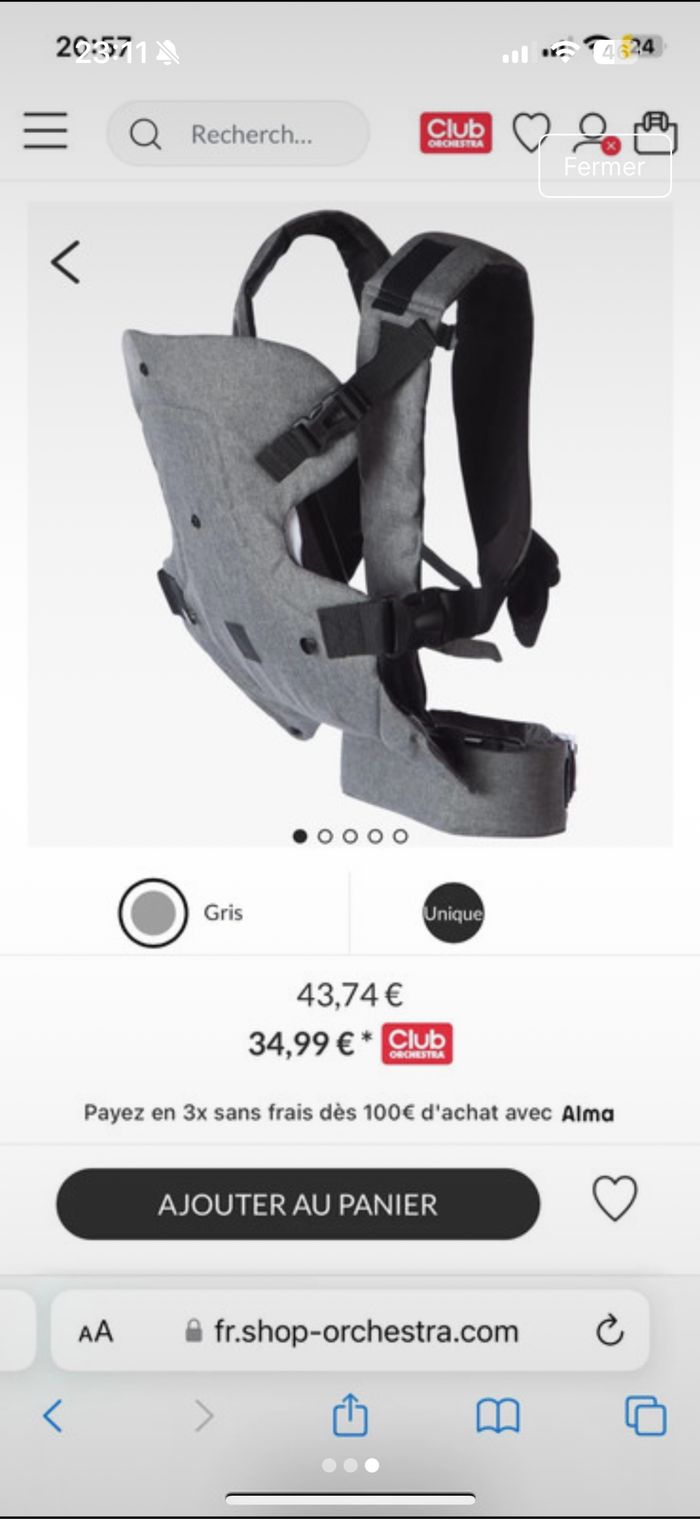Tap the Fermer button
This screenshot has height=1519, width=700.
[604, 166]
